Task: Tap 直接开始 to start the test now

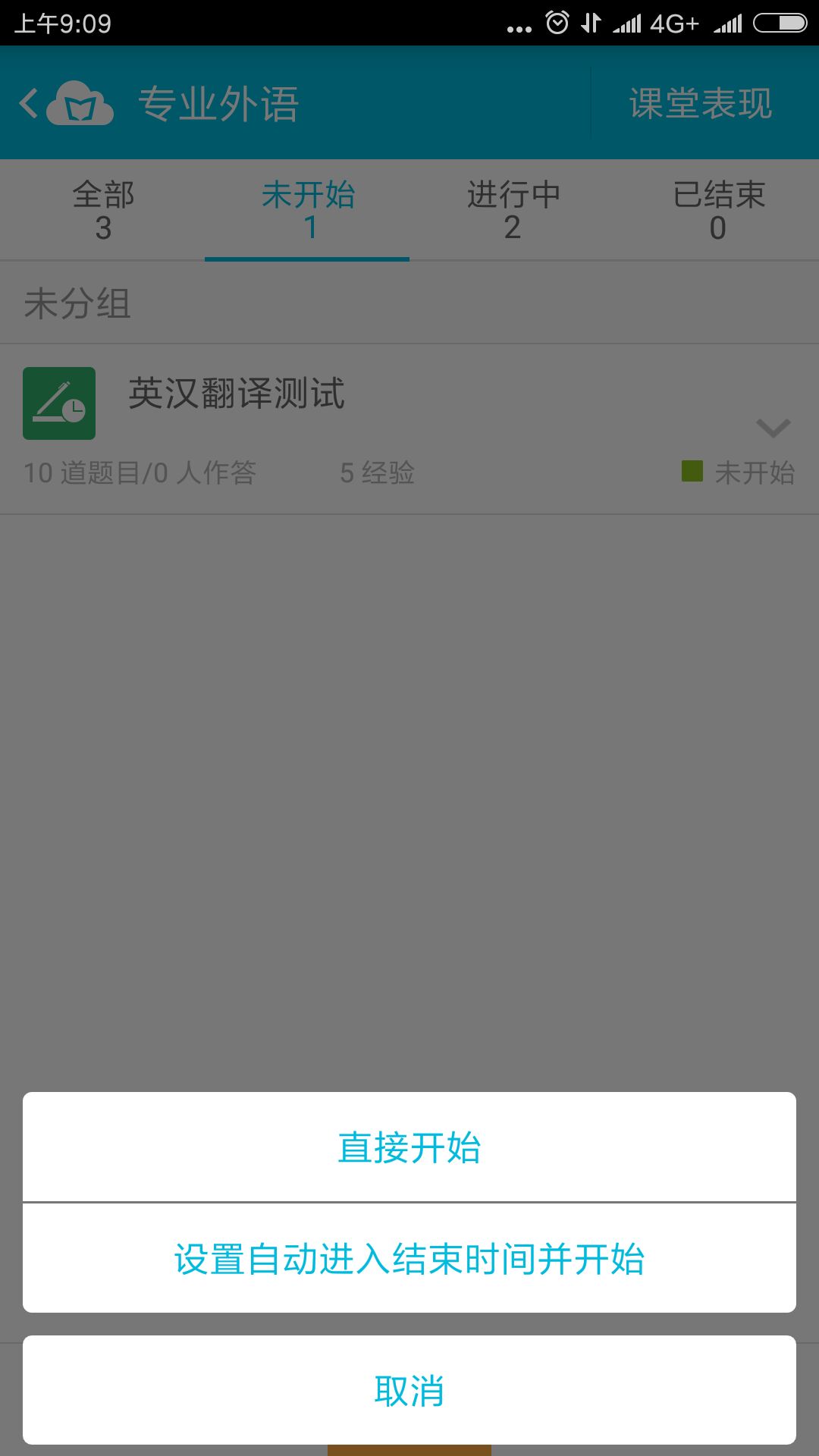Action: [x=409, y=1147]
